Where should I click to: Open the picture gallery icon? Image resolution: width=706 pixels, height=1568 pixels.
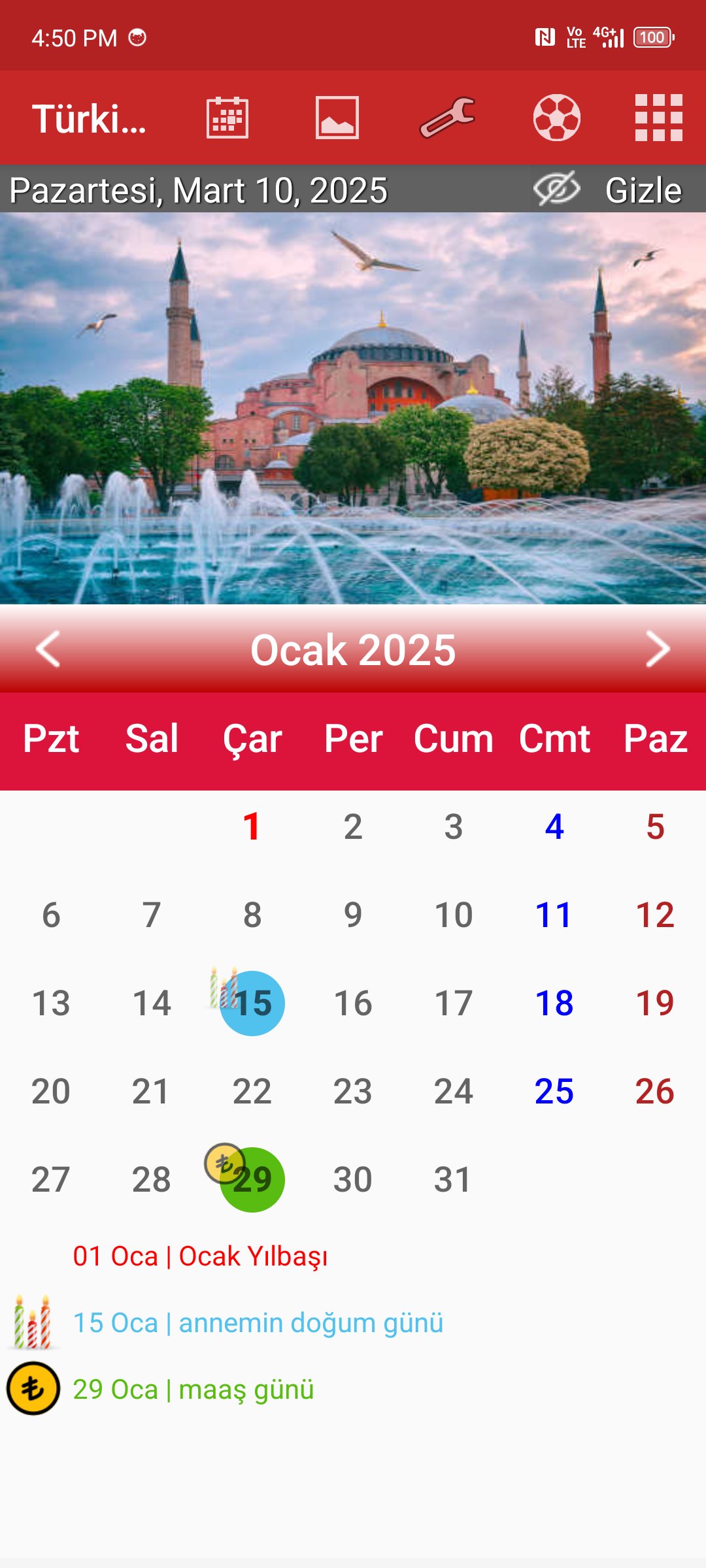tap(337, 118)
